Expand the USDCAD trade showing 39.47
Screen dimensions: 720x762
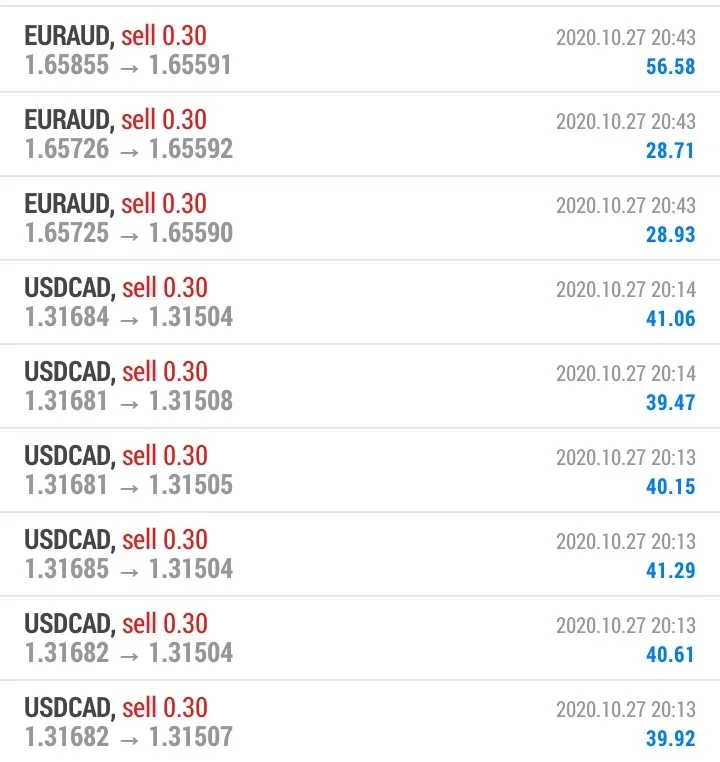[360, 387]
